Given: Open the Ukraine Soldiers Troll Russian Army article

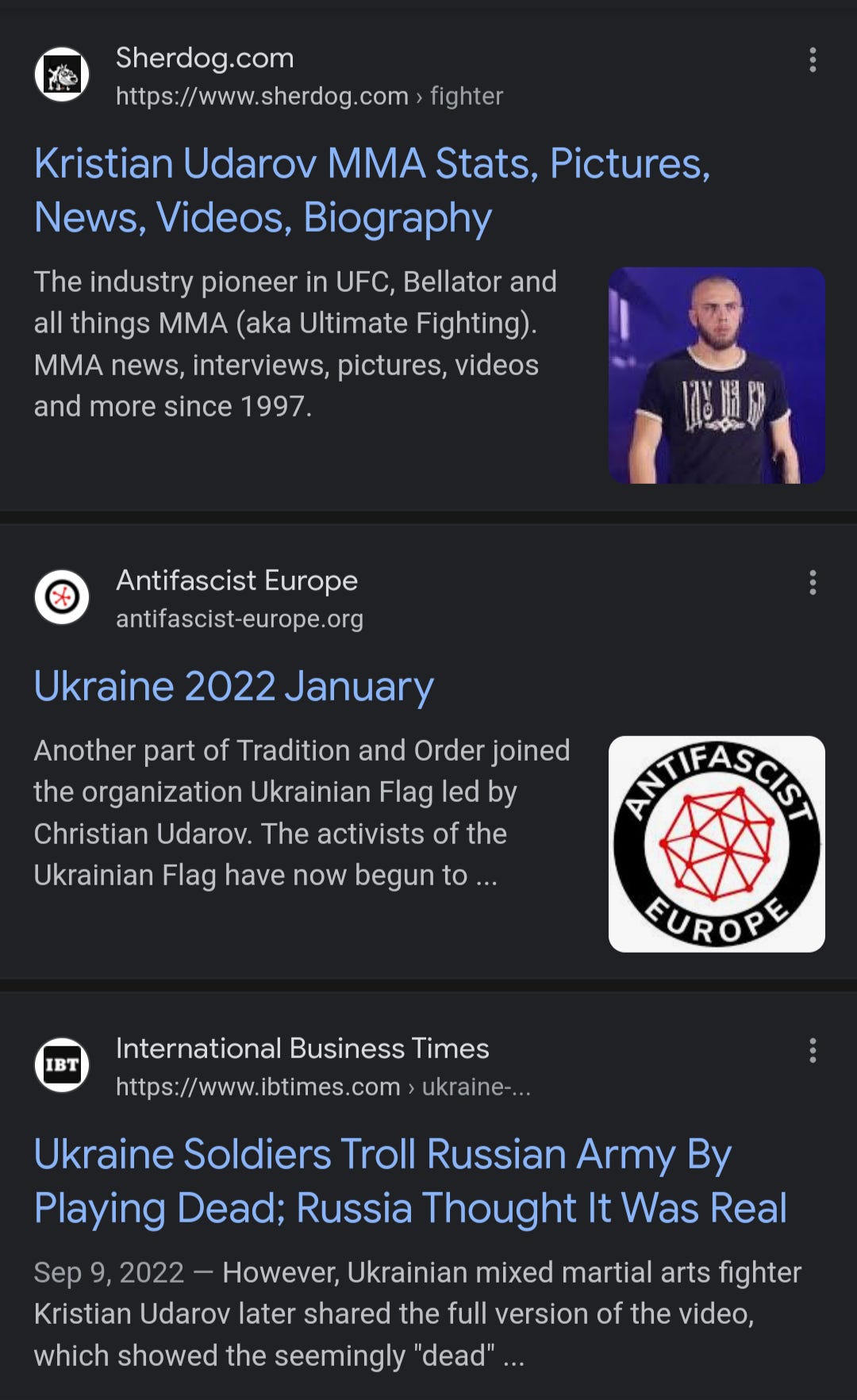Looking at the screenshot, I should pyautogui.click(x=410, y=1181).
